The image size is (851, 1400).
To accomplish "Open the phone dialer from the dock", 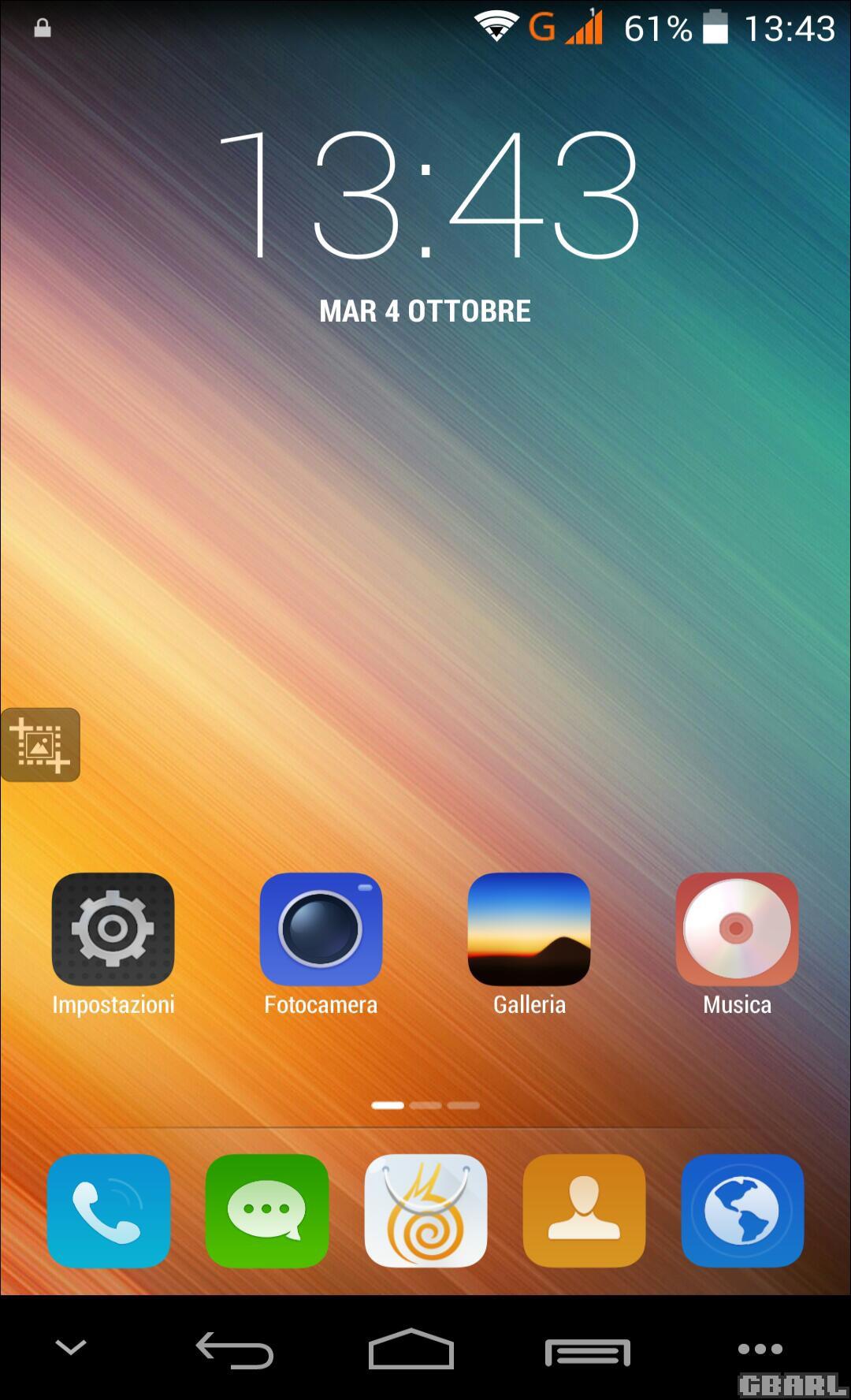I will point(109,1211).
